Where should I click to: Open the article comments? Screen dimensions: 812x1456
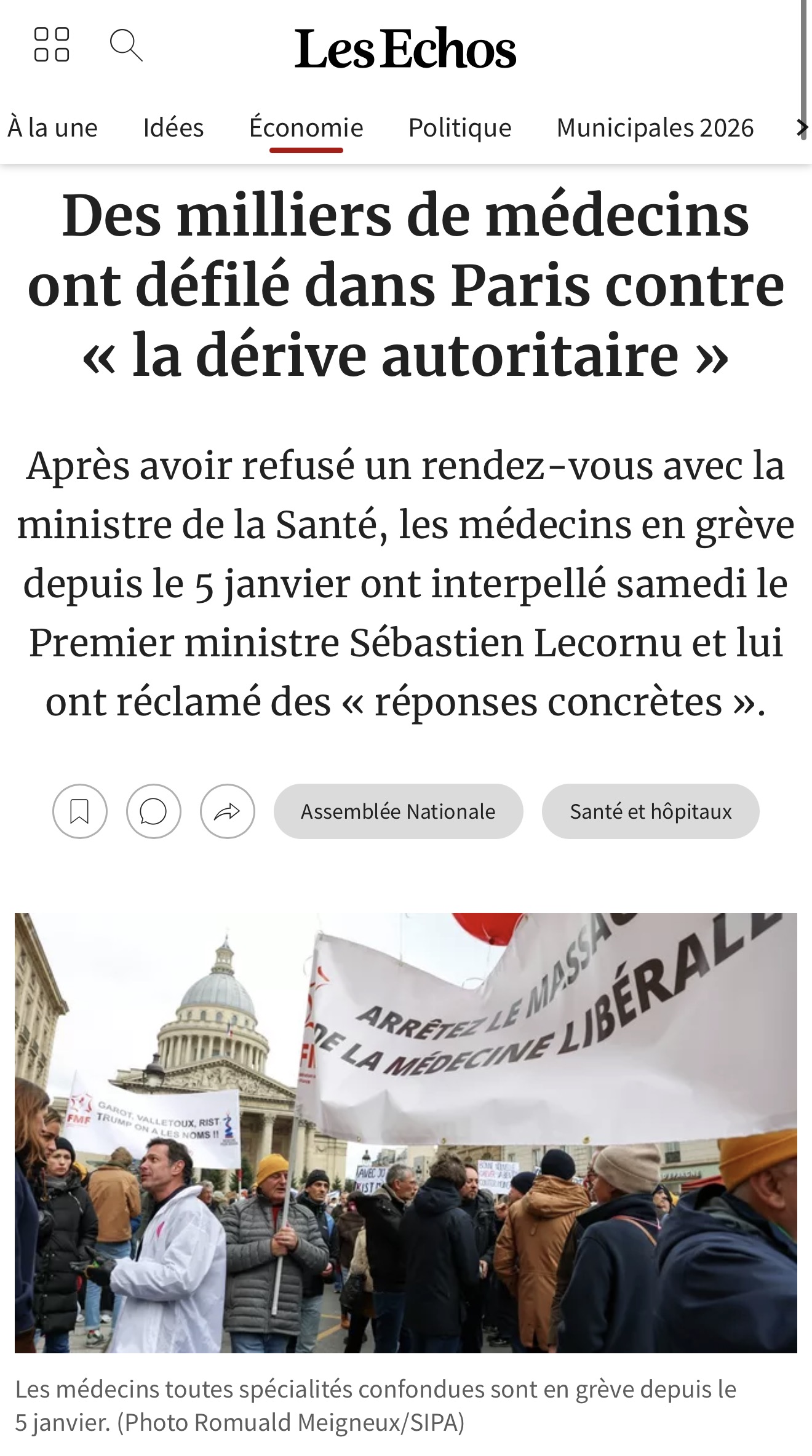tap(154, 811)
